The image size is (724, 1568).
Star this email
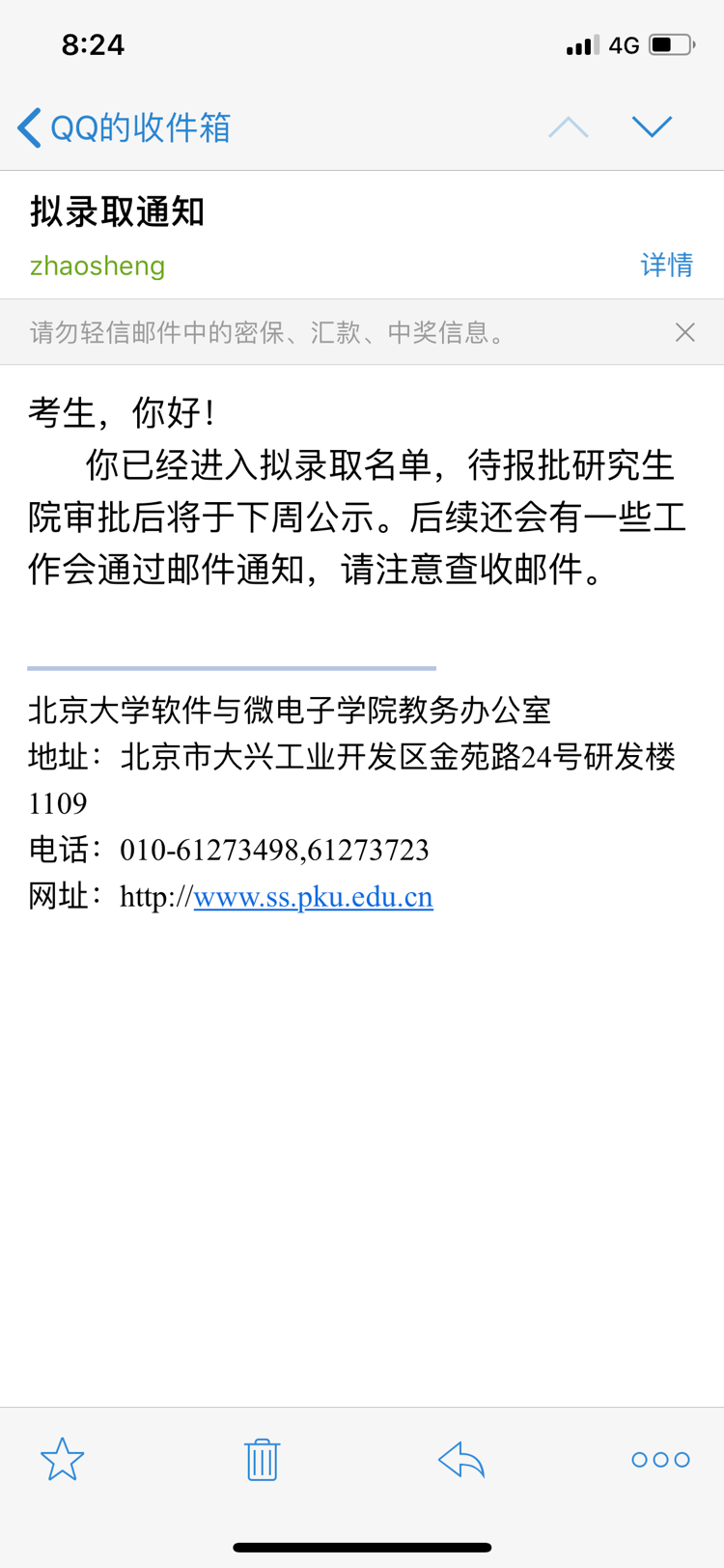63,1459
